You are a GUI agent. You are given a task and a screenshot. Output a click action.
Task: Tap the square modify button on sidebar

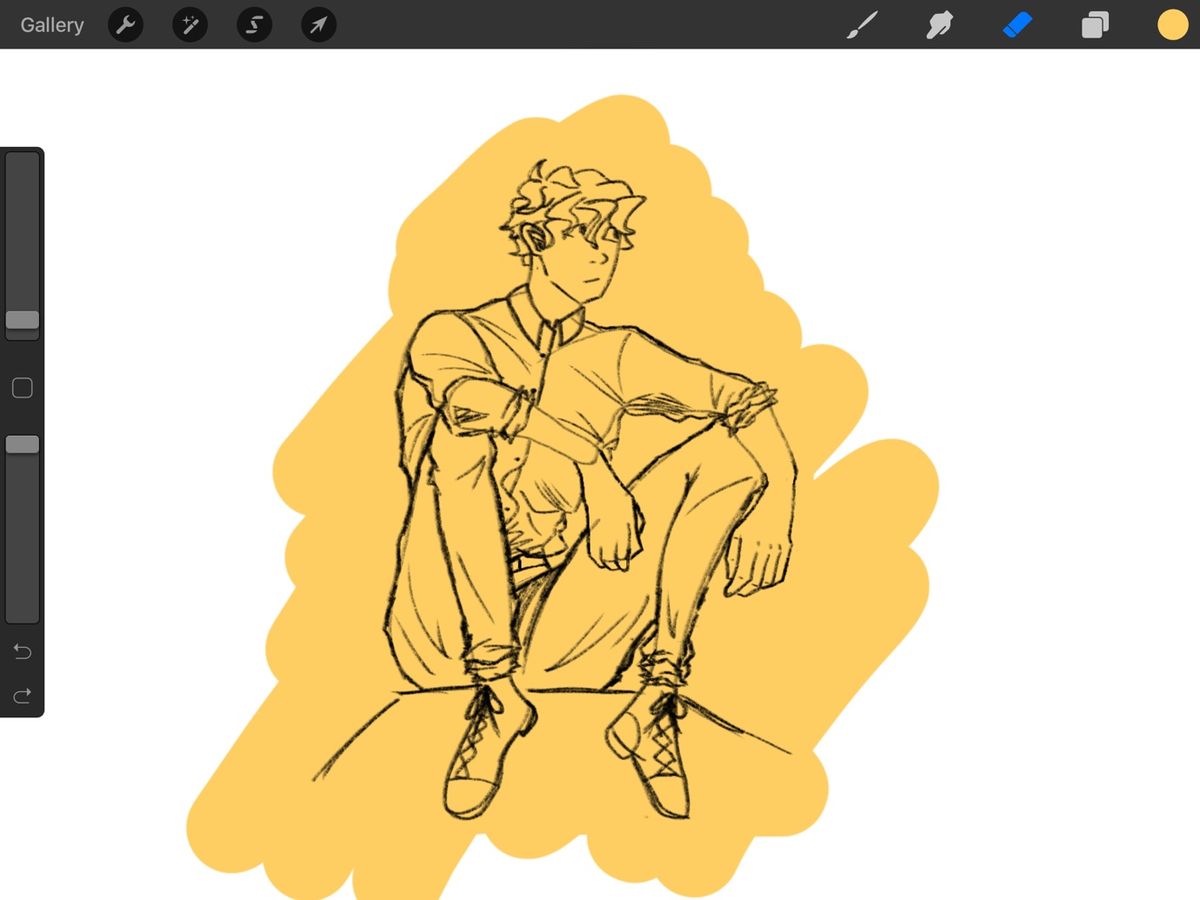(x=22, y=388)
